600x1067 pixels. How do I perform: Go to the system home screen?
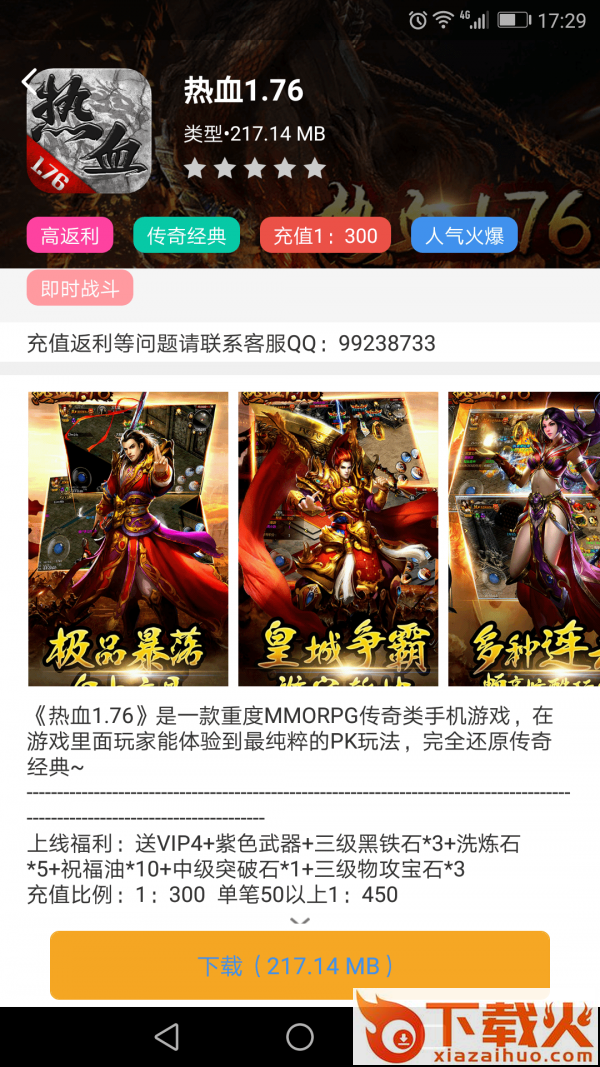[300, 1036]
